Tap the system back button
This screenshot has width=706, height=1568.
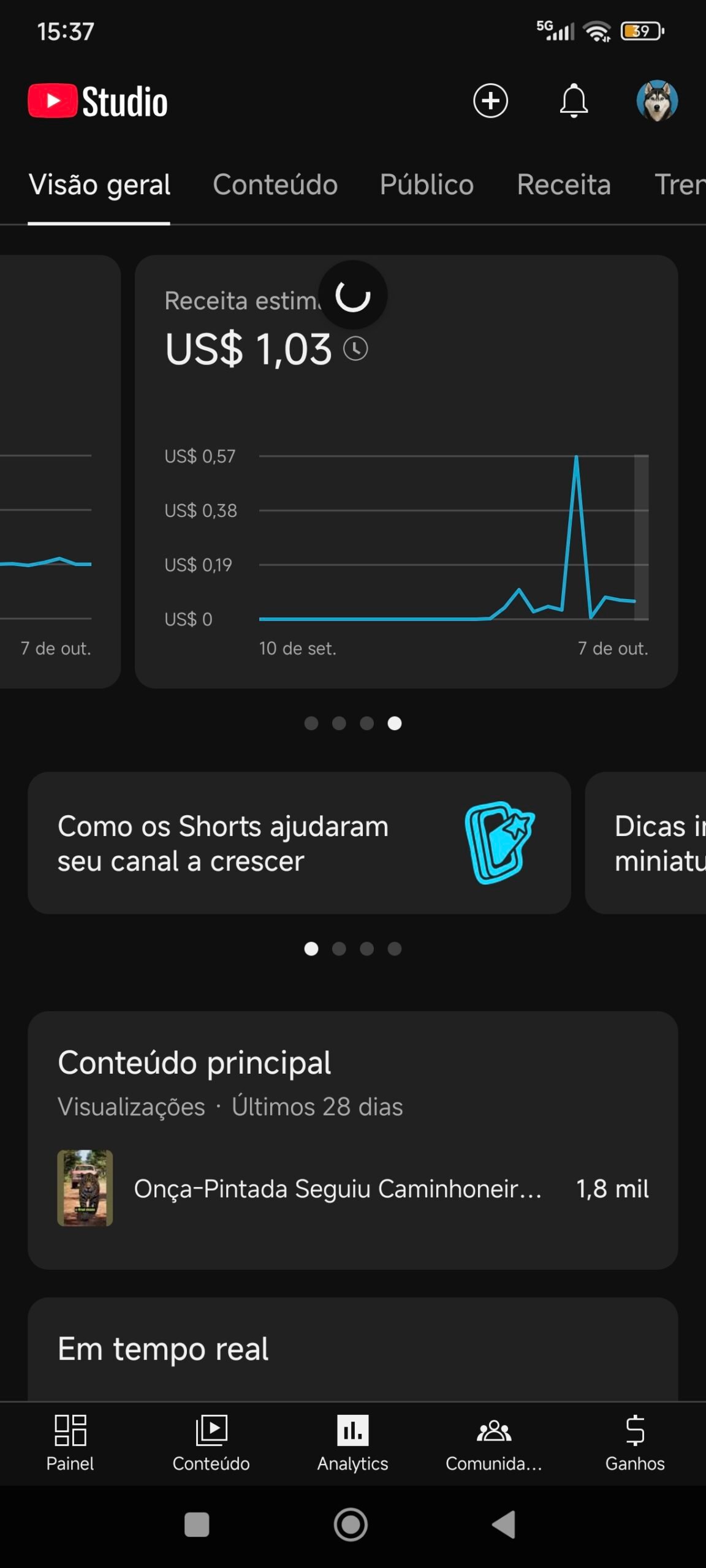[504, 1524]
